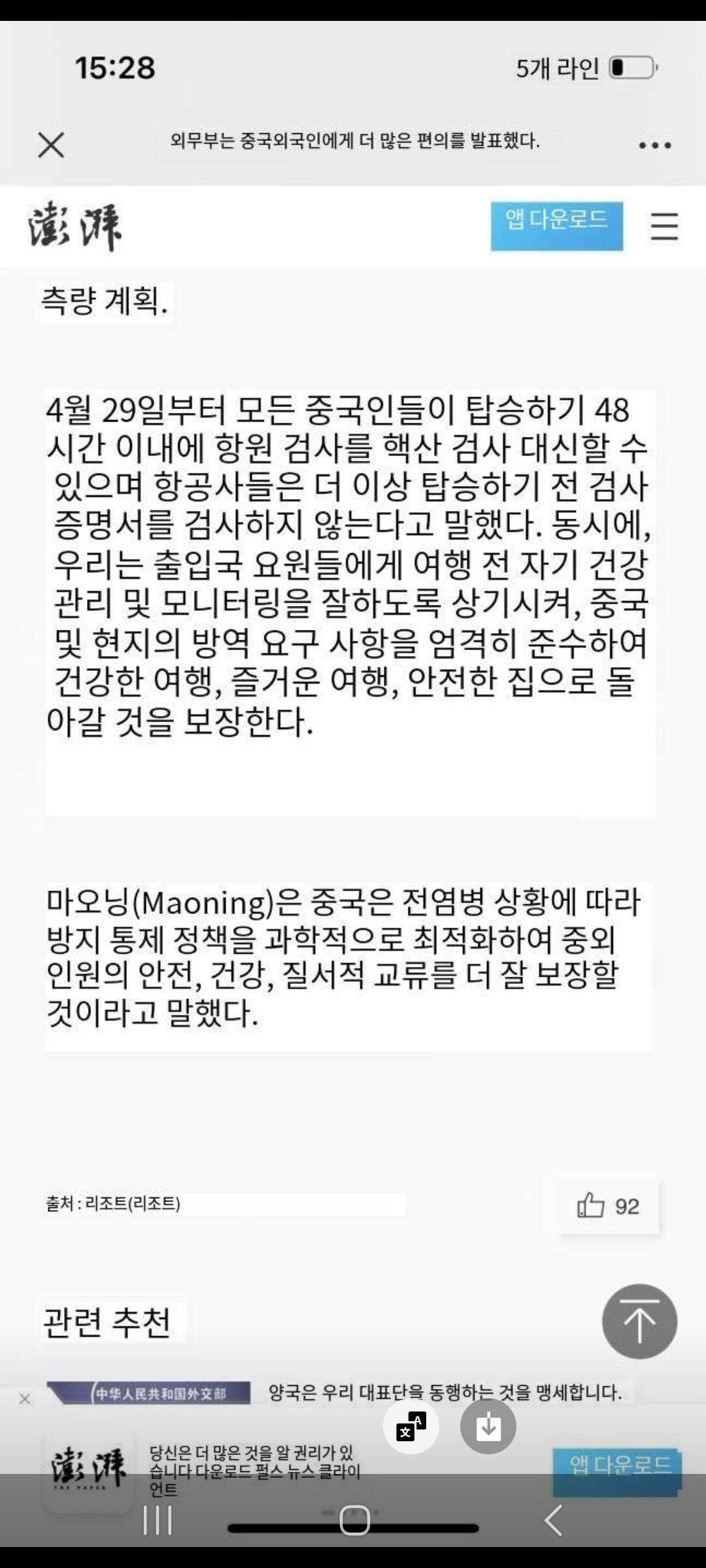Like the article with thumbs-up

(x=591, y=1206)
